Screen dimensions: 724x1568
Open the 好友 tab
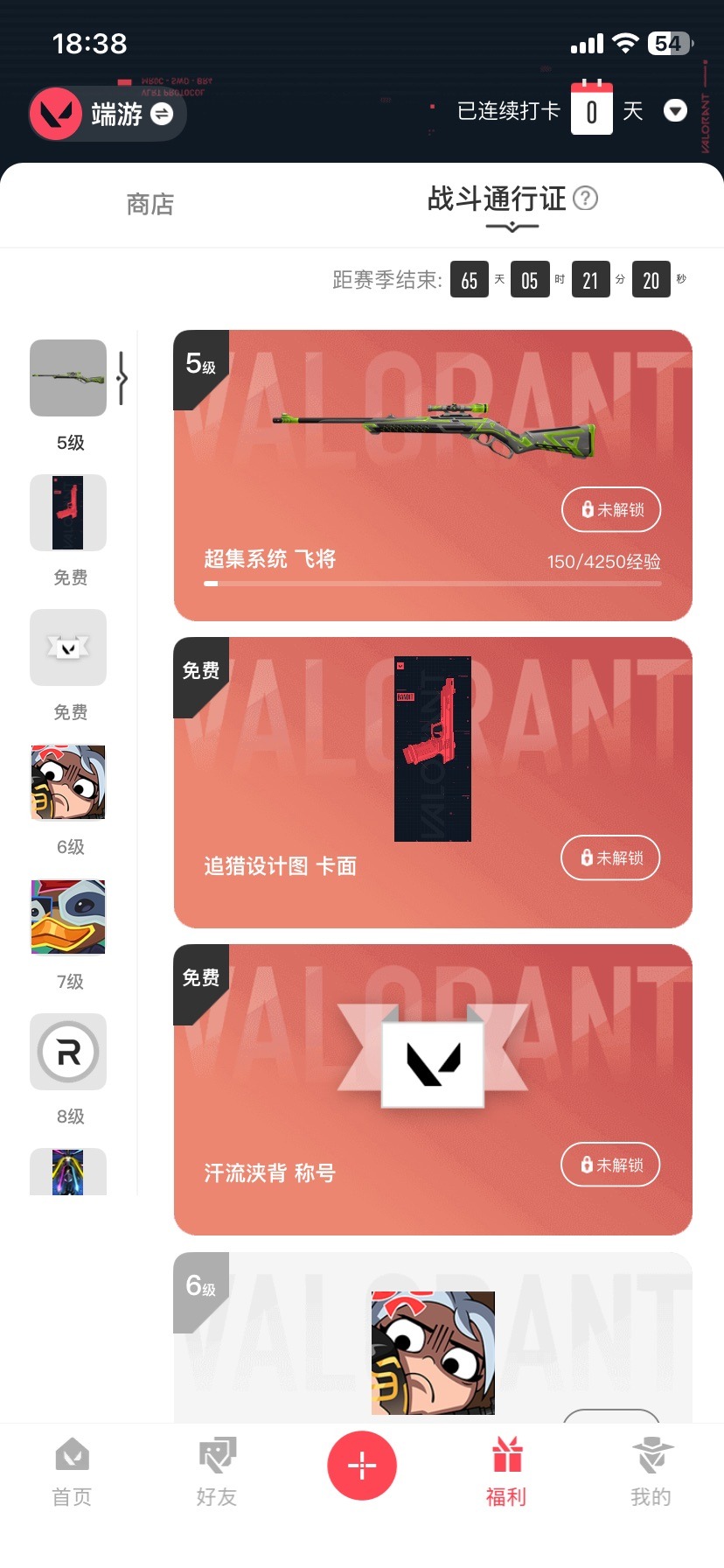[x=217, y=1472]
